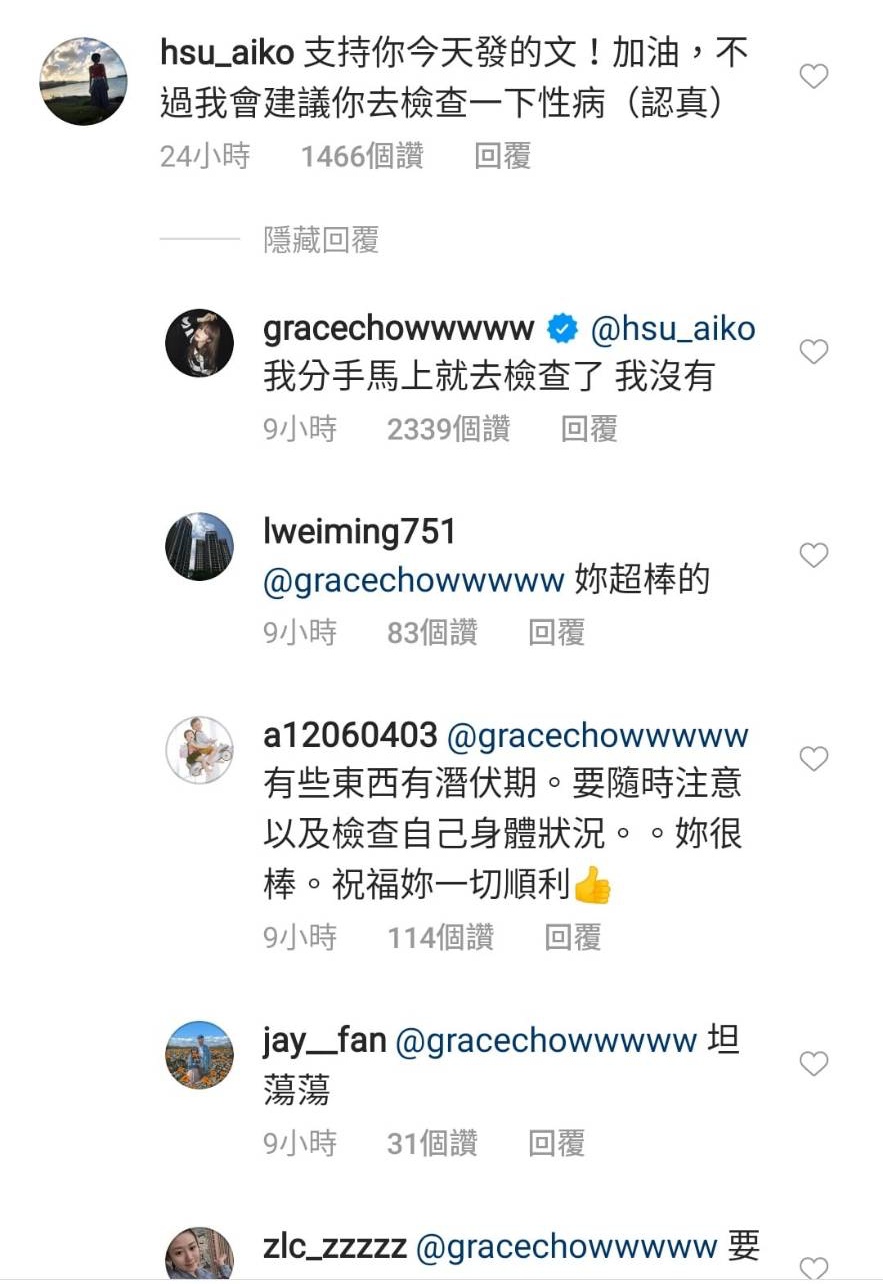Open a12060403's profile picture
The height and width of the screenshot is (1284, 883).
pos(199,750)
